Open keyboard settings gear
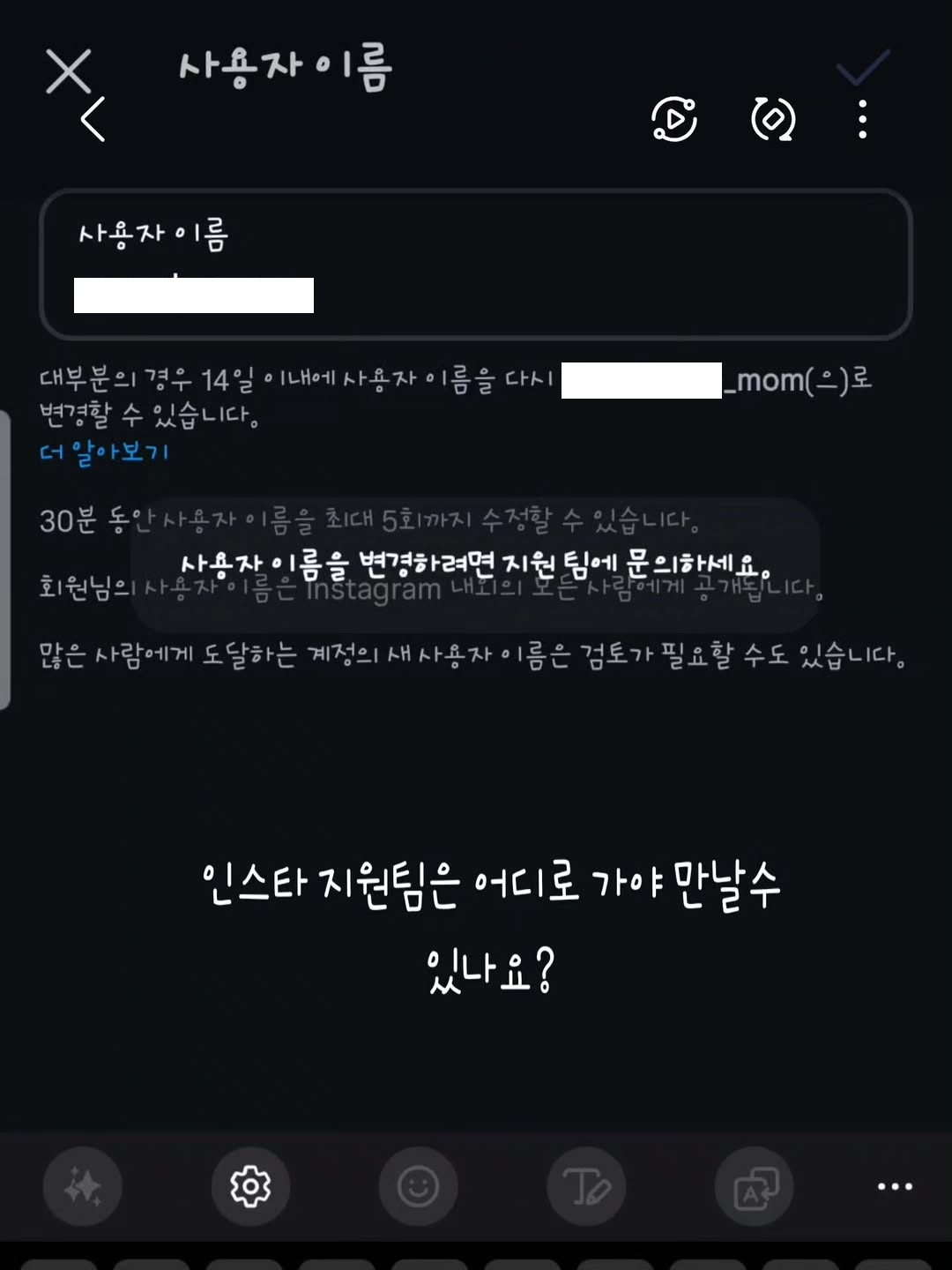The height and width of the screenshot is (1270, 952). [x=250, y=1186]
